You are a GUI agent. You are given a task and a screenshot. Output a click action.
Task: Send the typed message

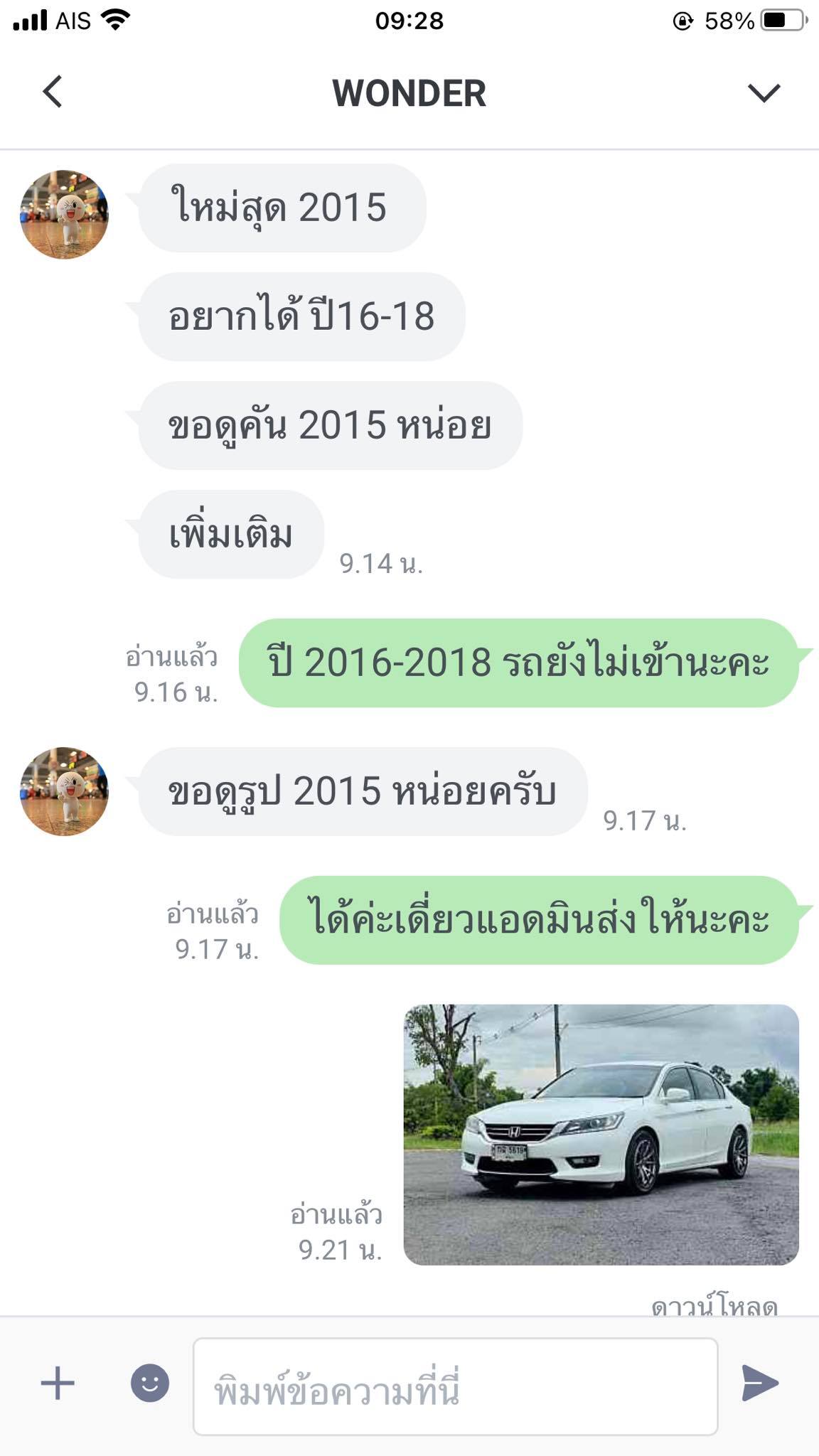pyautogui.click(x=760, y=1383)
